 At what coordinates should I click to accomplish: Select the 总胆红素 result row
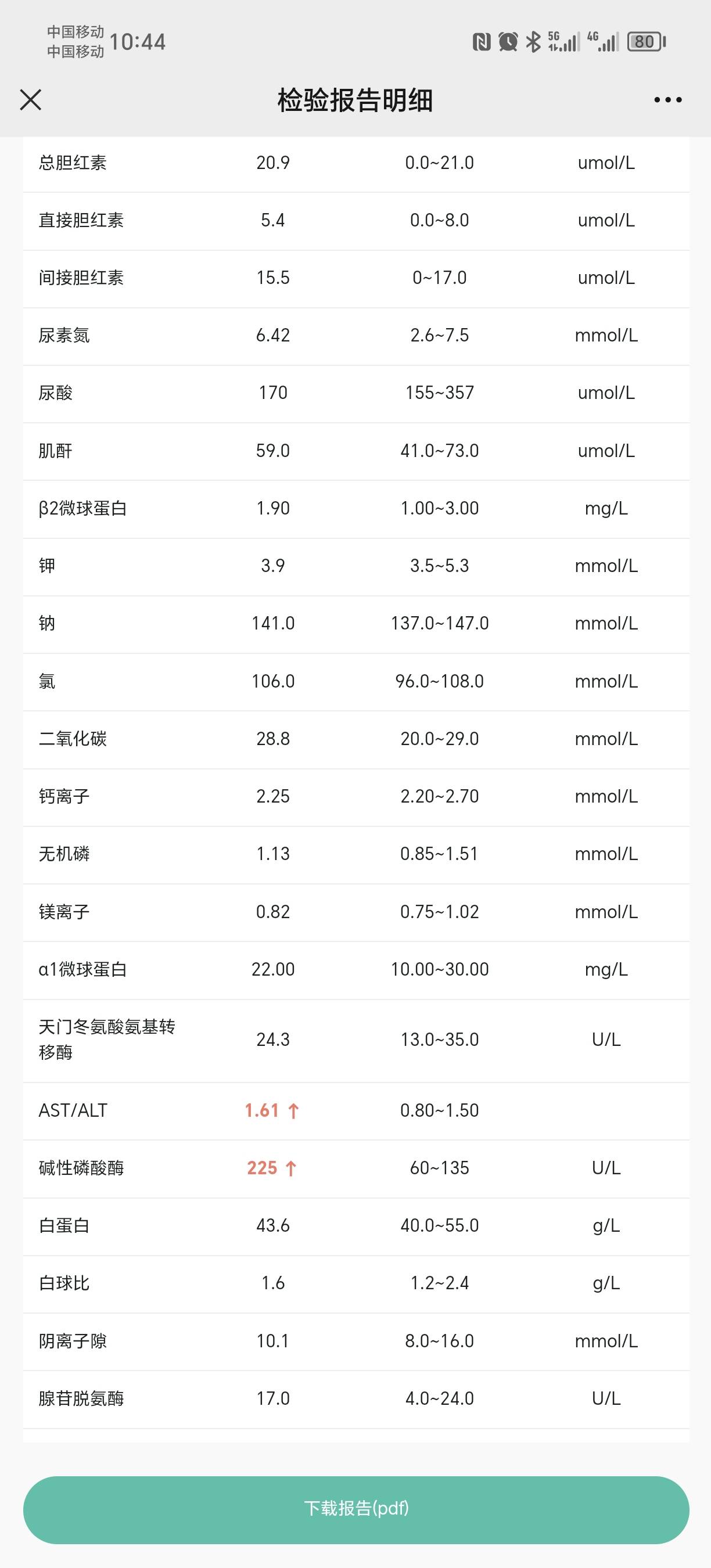(355, 163)
